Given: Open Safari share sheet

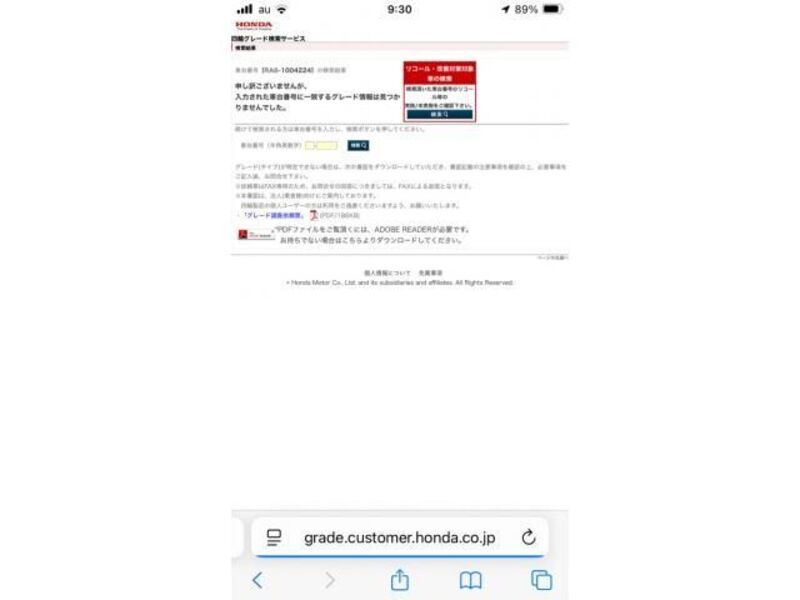Looking at the screenshot, I should click(x=399, y=580).
